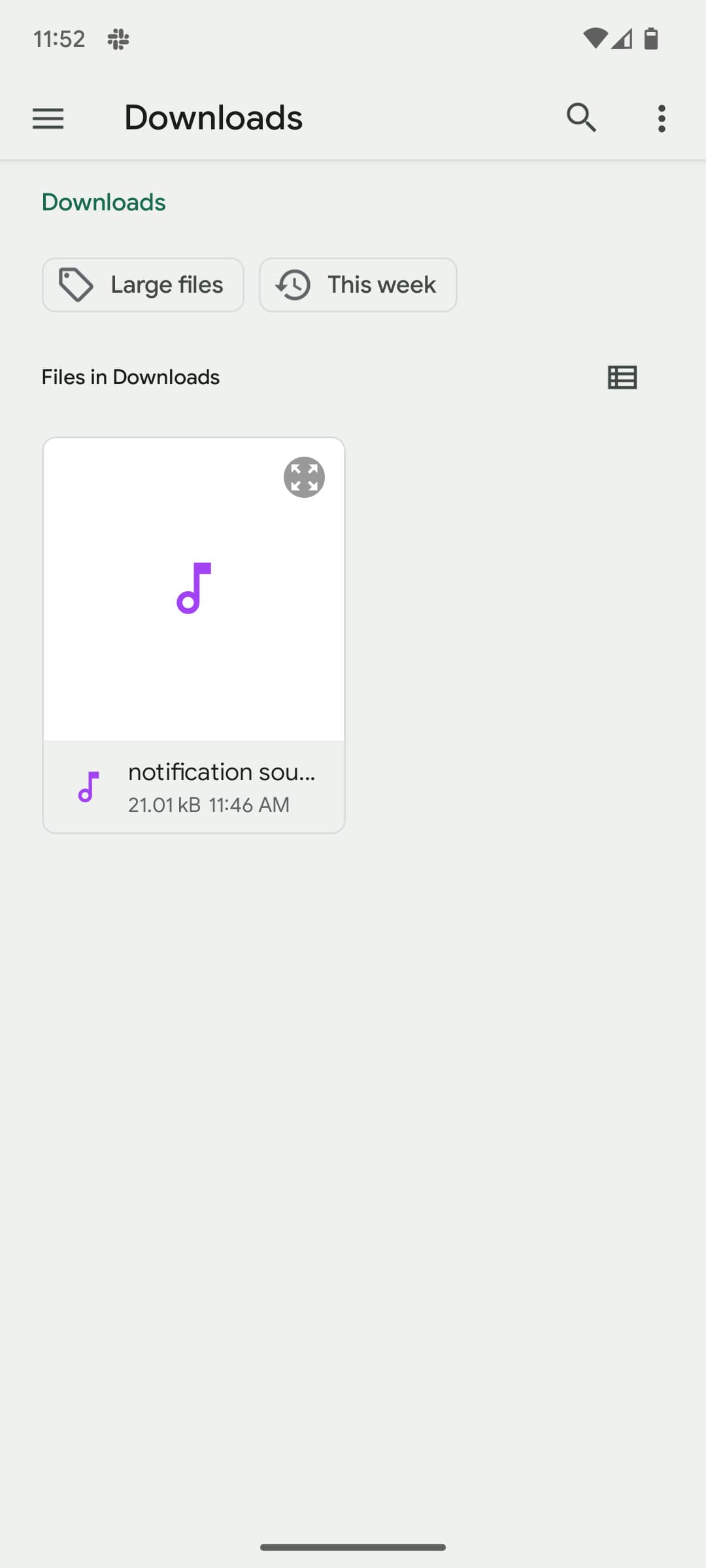Open the navigation drawer menu
Viewport: 706px width, 1568px height.
point(48,118)
